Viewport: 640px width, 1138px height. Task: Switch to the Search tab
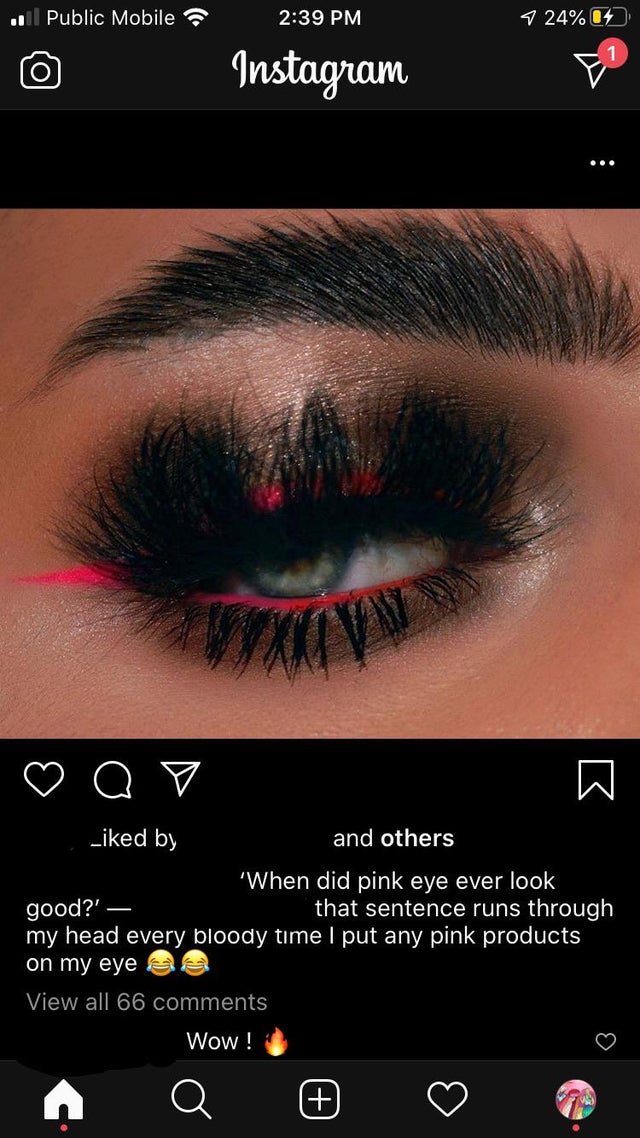[x=190, y=1099]
